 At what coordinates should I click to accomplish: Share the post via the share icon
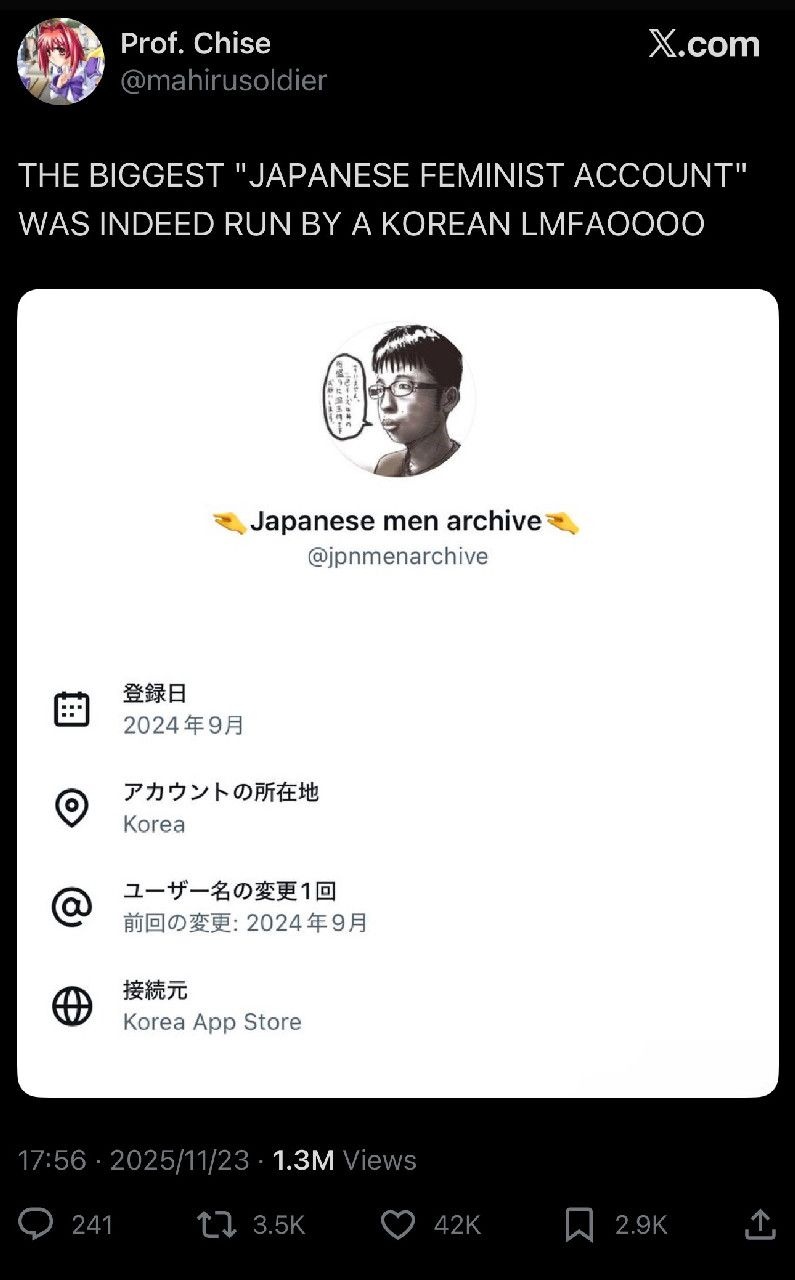(760, 1224)
